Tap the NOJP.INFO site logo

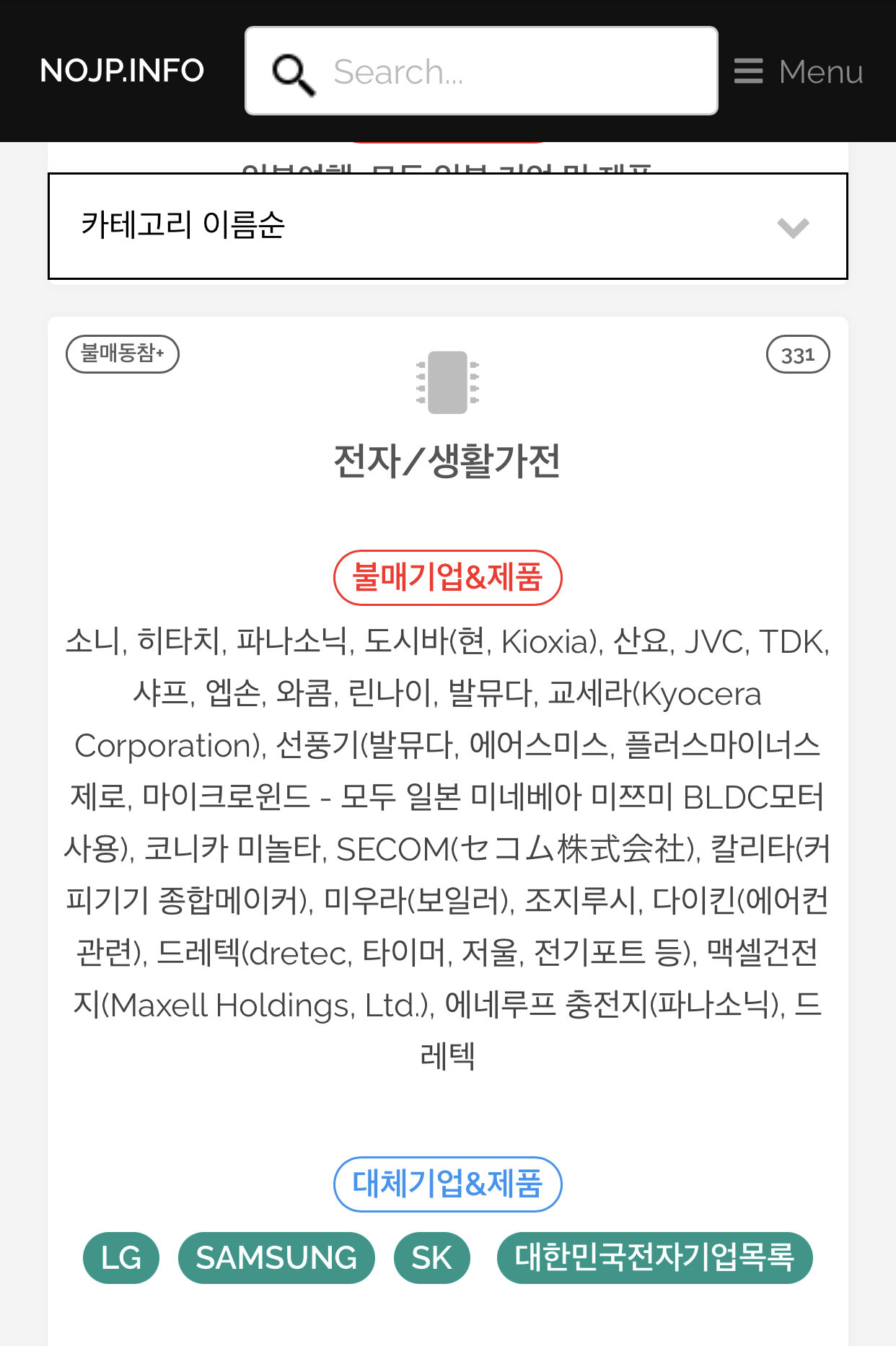122,71
